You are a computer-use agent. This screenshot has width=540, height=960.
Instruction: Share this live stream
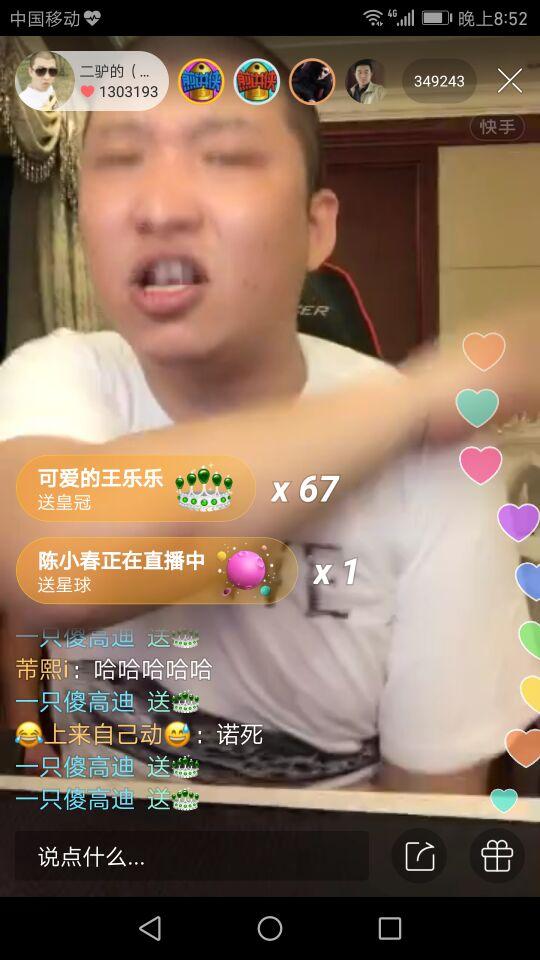419,856
